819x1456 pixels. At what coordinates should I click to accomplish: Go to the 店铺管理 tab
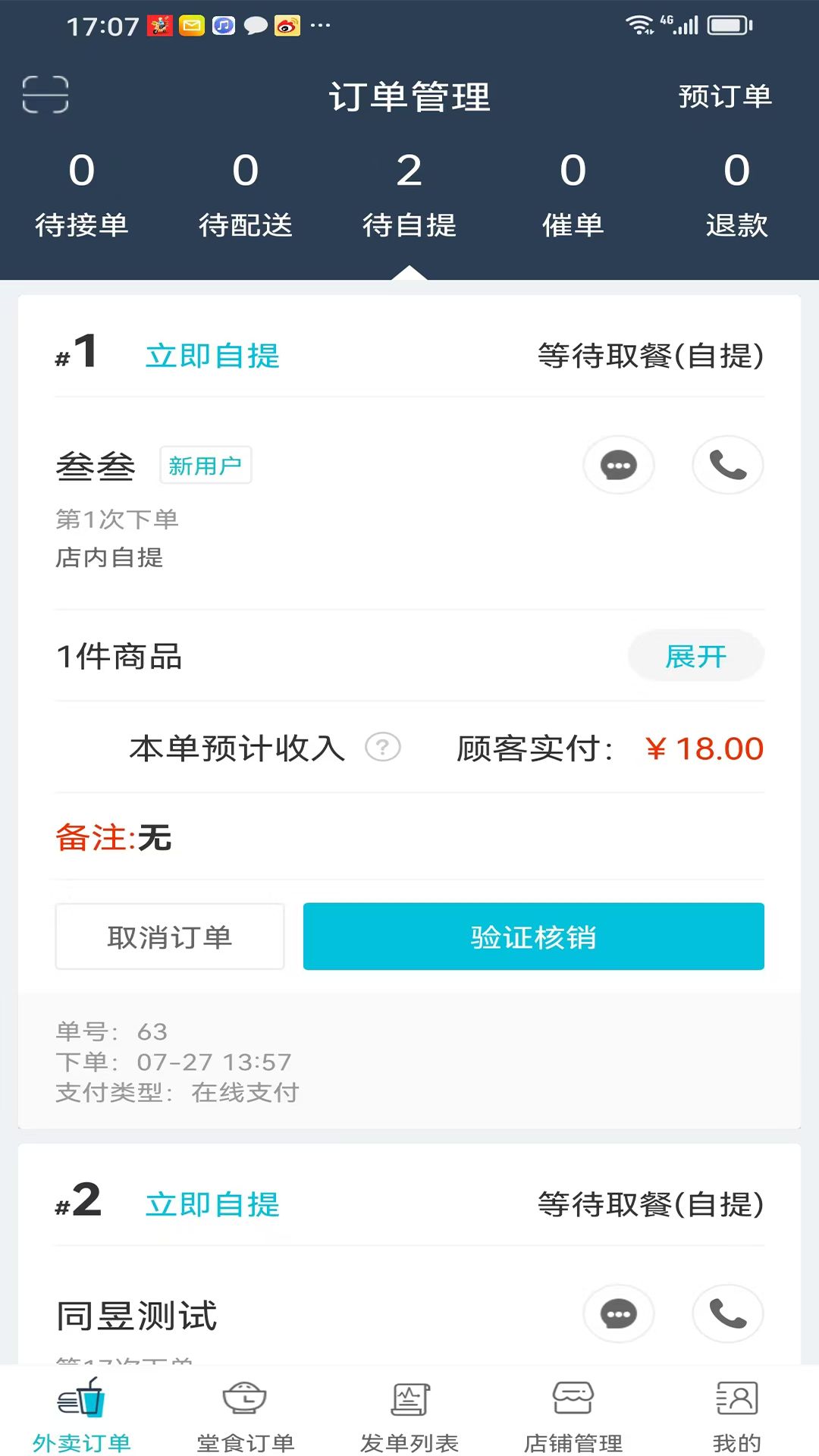pyautogui.click(x=573, y=1415)
